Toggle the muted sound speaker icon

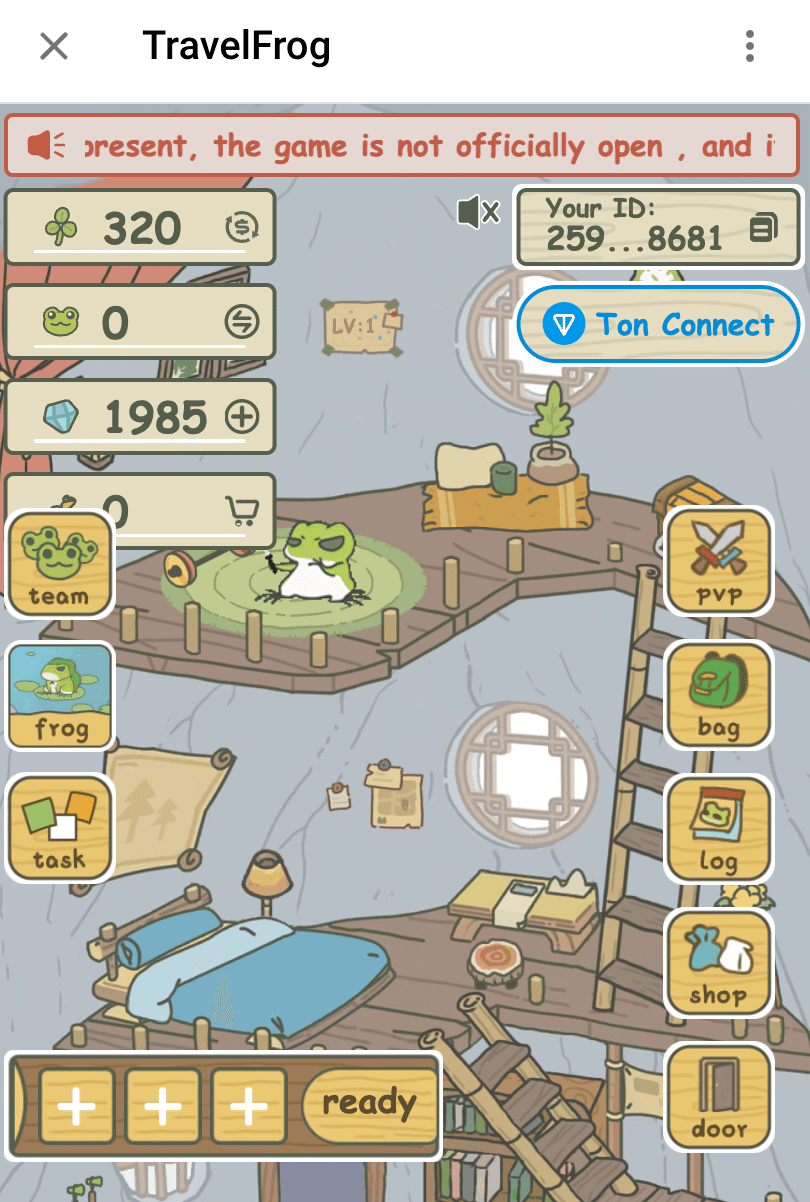(x=477, y=211)
